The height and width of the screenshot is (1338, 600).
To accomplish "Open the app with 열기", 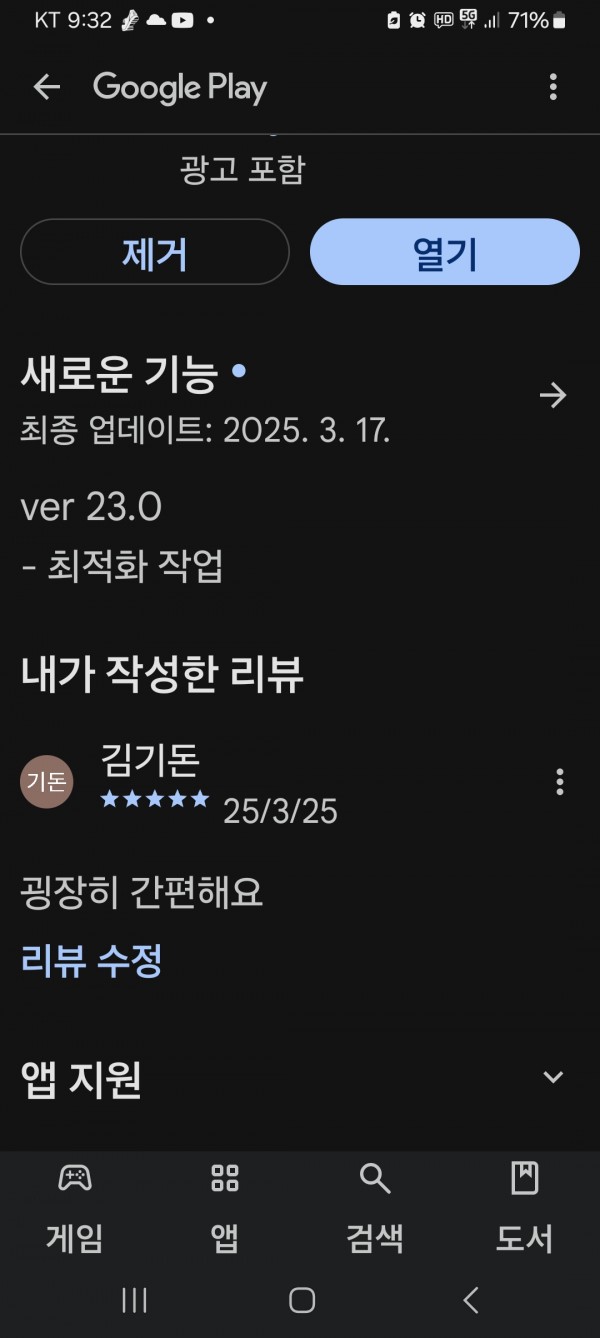I will (445, 252).
